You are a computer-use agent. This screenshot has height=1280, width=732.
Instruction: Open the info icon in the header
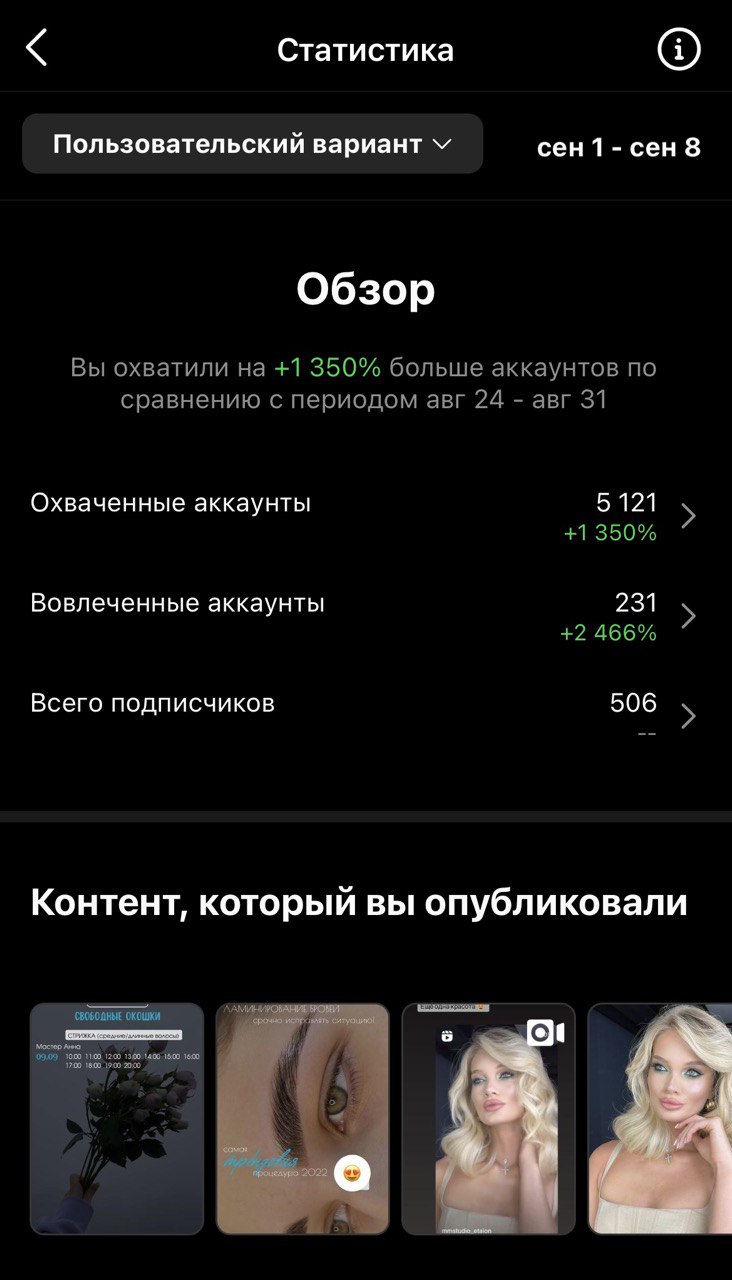pyautogui.click(x=679, y=48)
